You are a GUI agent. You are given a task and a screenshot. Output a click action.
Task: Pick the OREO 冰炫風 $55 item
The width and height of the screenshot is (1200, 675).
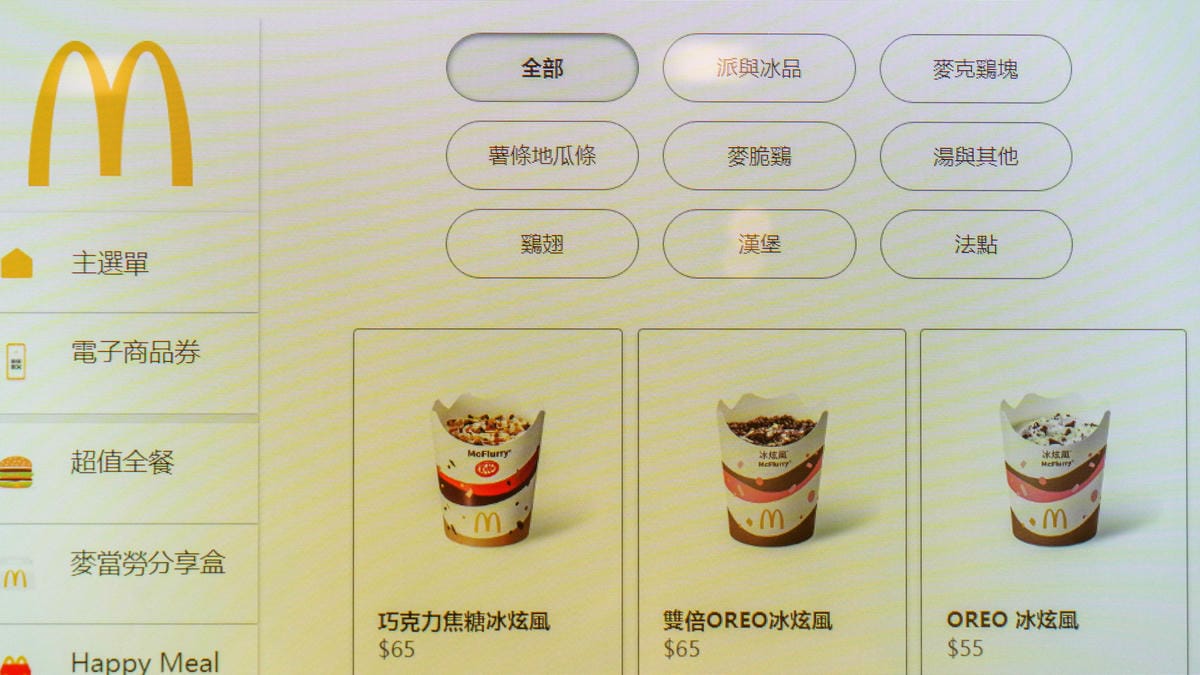1053,500
